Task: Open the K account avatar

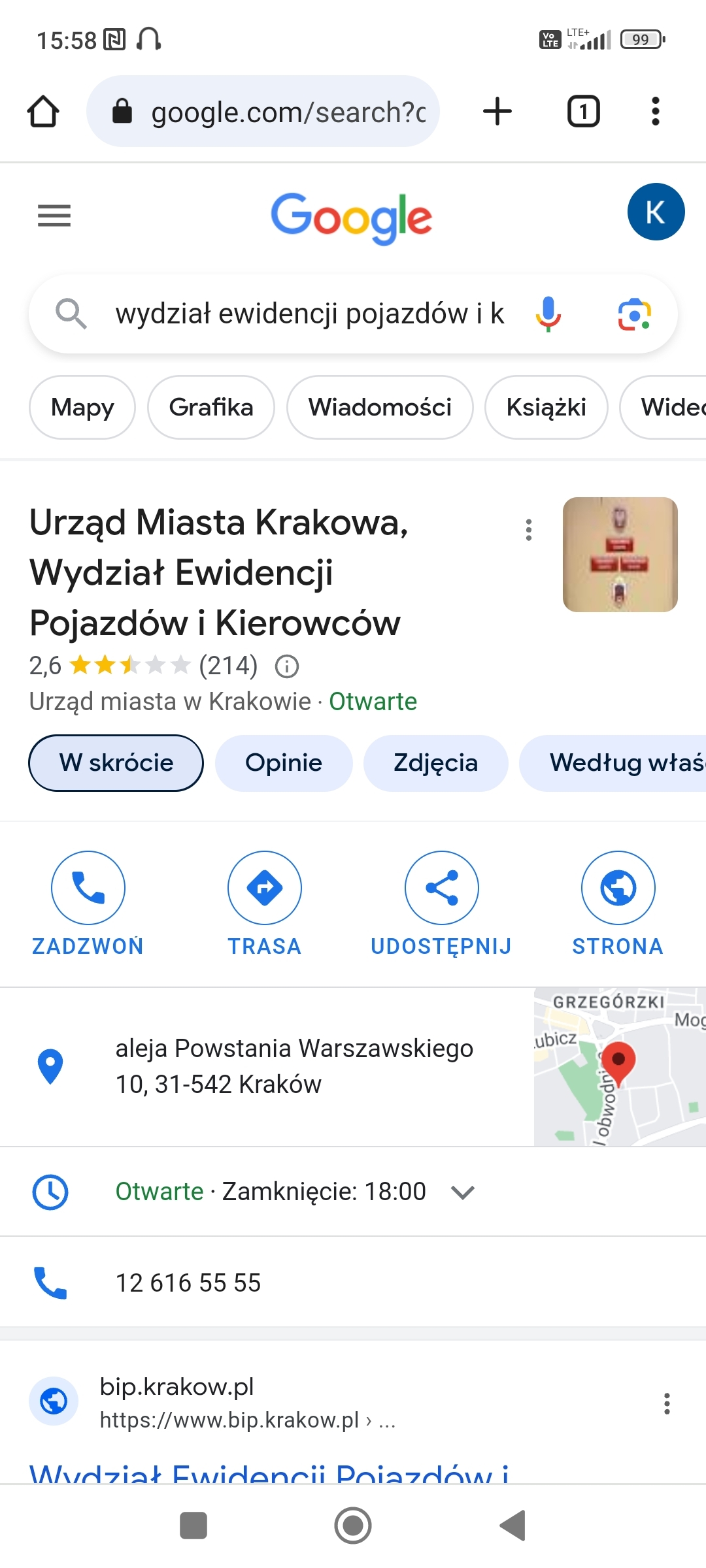Action: click(x=656, y=212)
